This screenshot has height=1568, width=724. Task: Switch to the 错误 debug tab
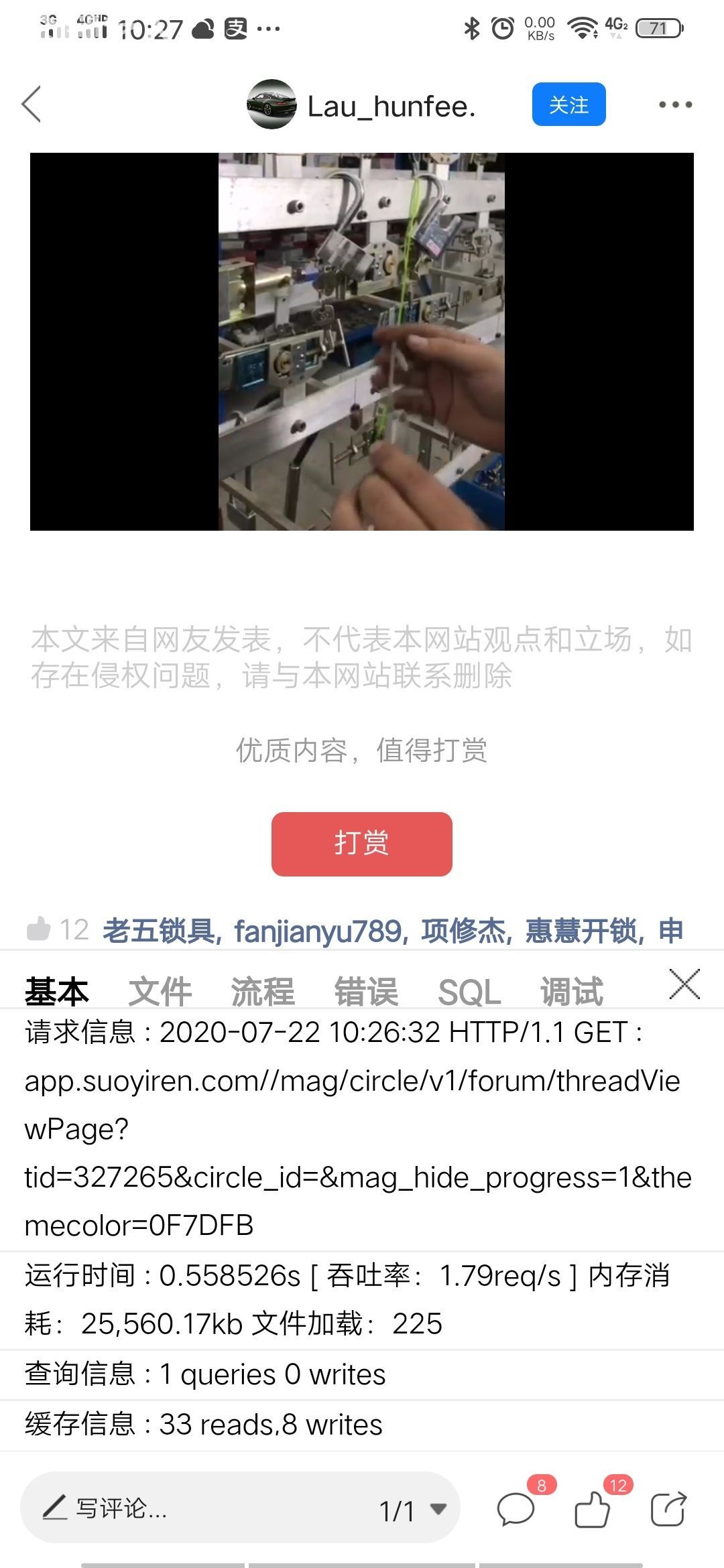366,991
